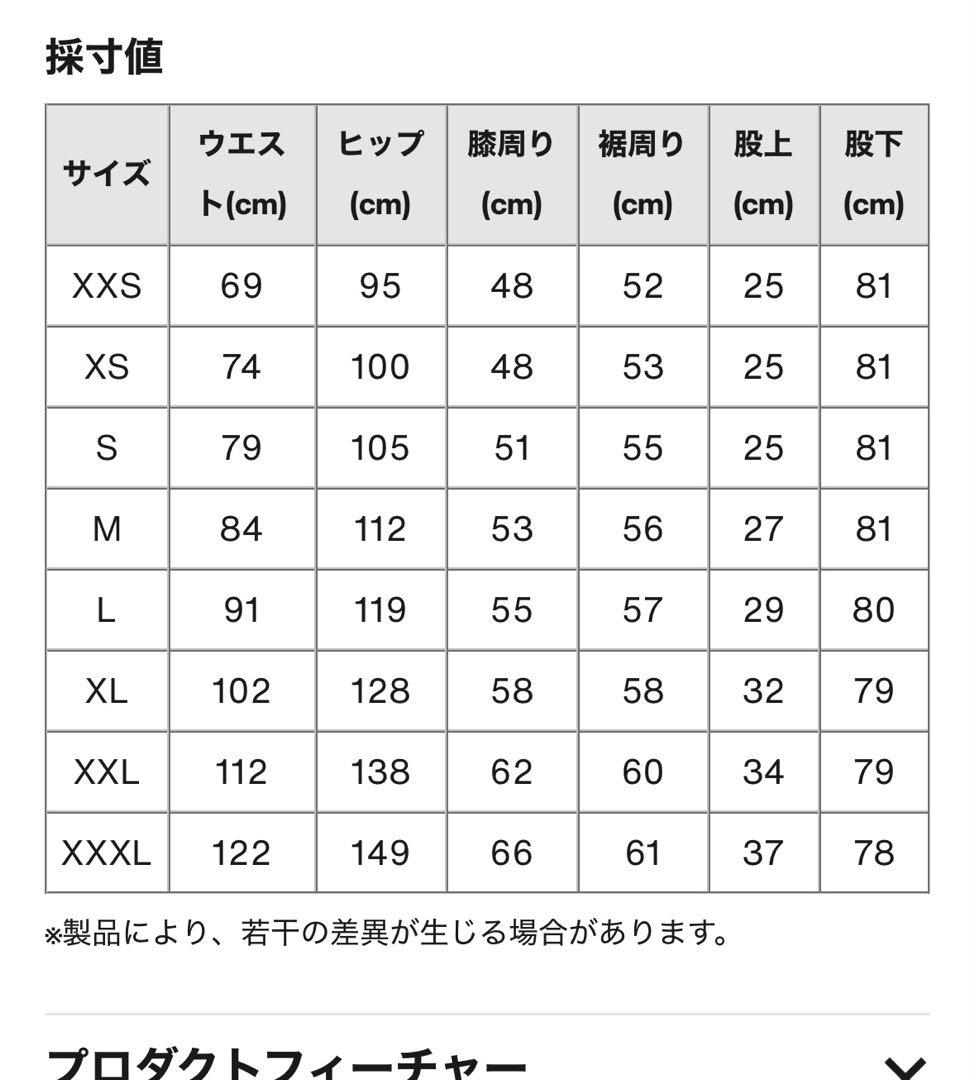Select the hem value 58 for XL
This screenshot has width=975, height=1080.
642,690
